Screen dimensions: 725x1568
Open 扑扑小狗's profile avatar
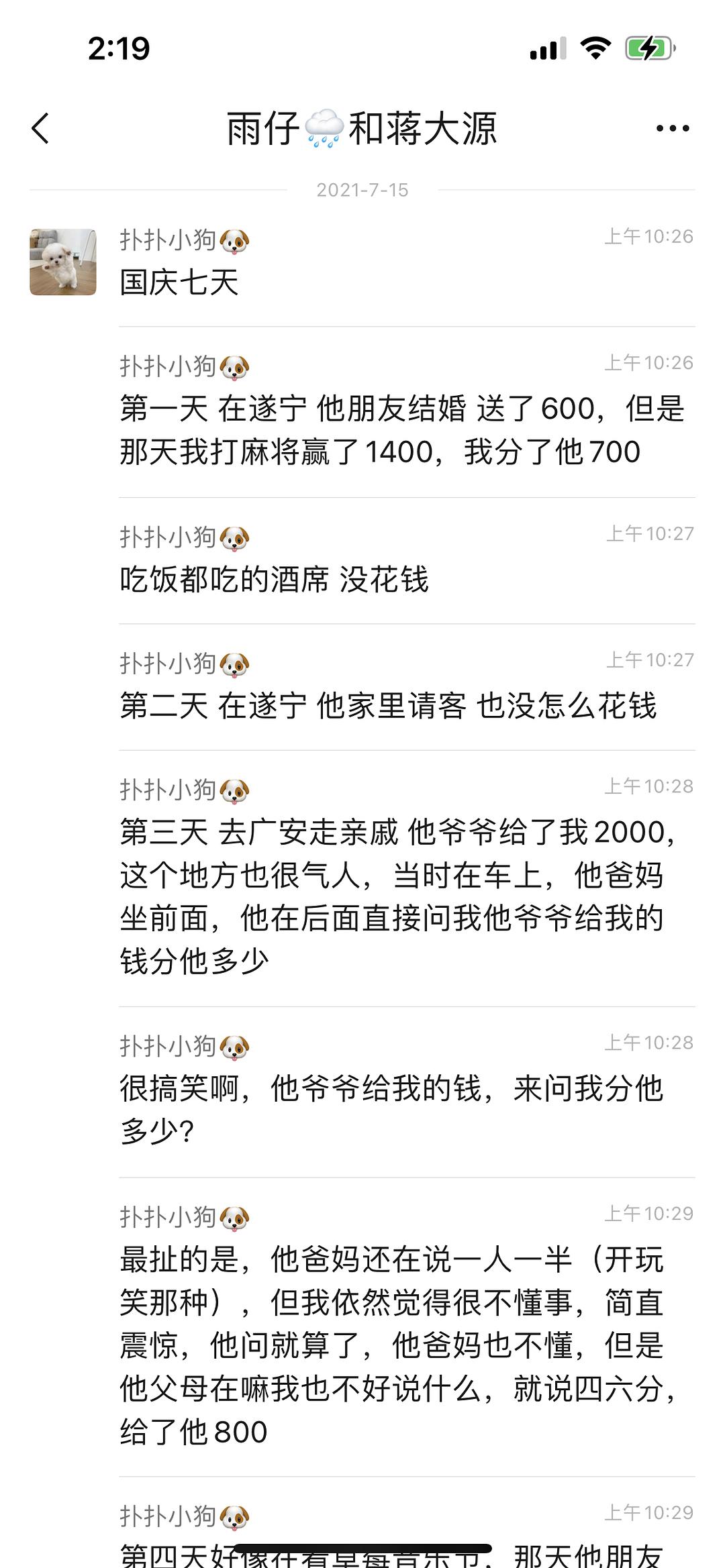63,262
